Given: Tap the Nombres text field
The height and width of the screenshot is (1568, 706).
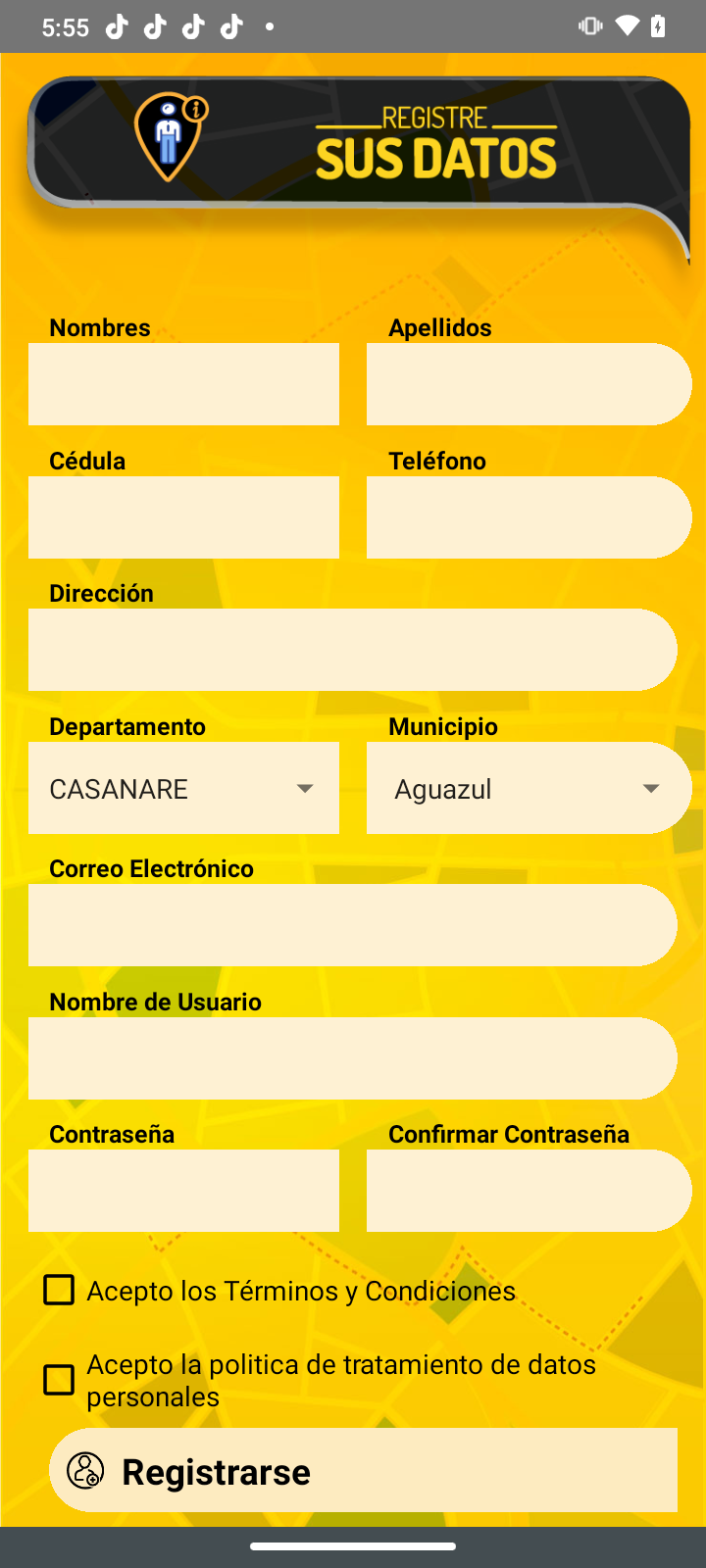Looking at the screenshot, I should point(183,384).
